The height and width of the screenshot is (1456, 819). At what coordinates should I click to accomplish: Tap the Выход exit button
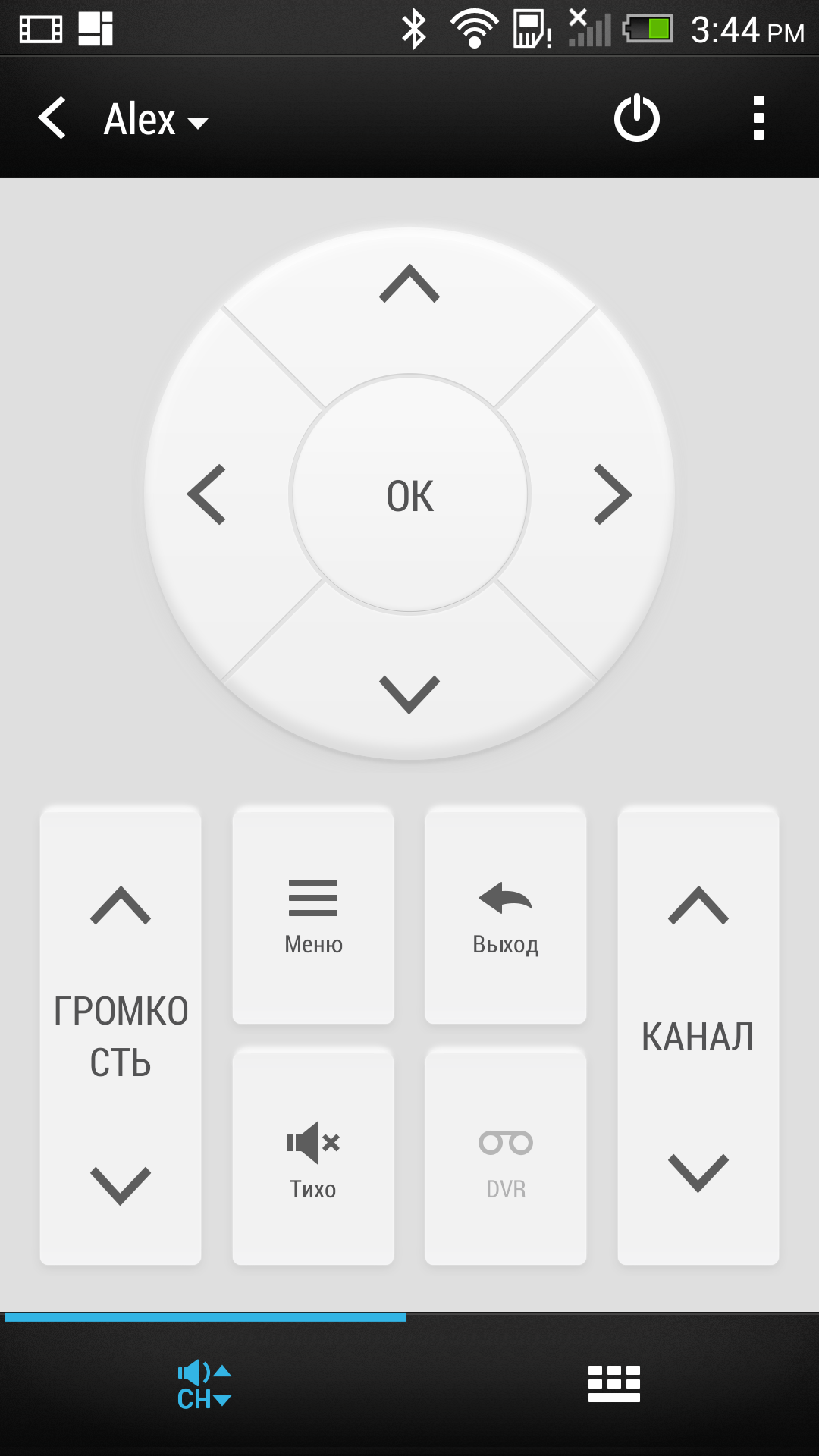tap(506, 915)
